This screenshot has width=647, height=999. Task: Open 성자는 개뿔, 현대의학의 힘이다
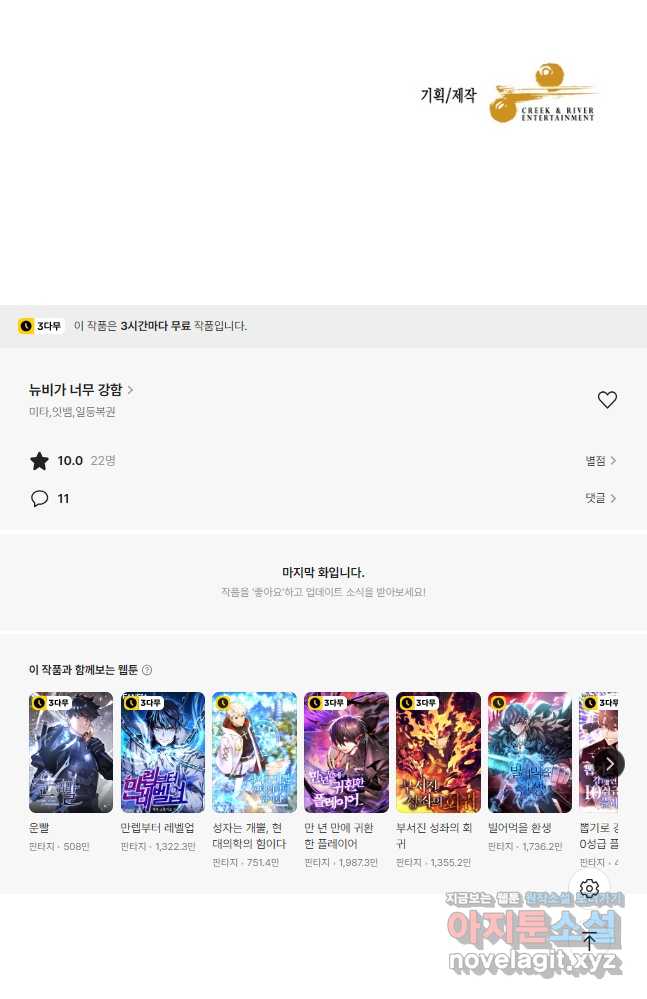click(255, 752)
